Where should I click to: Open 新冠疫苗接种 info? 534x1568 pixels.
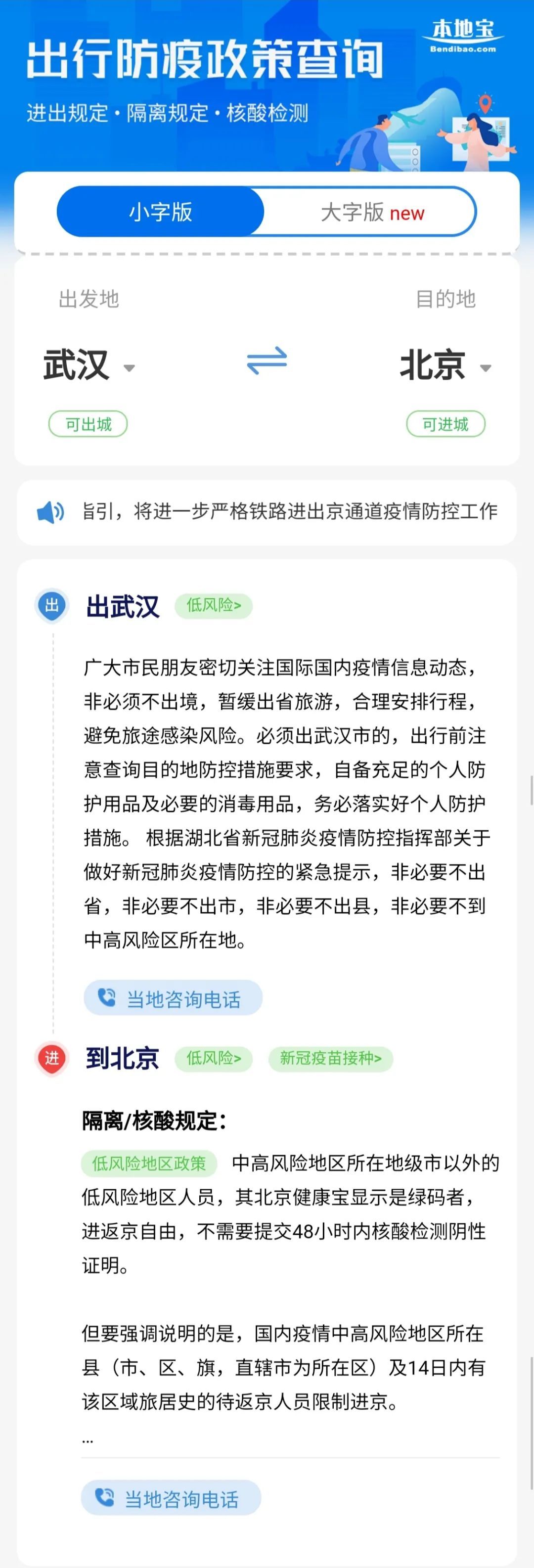point(331,1059)
